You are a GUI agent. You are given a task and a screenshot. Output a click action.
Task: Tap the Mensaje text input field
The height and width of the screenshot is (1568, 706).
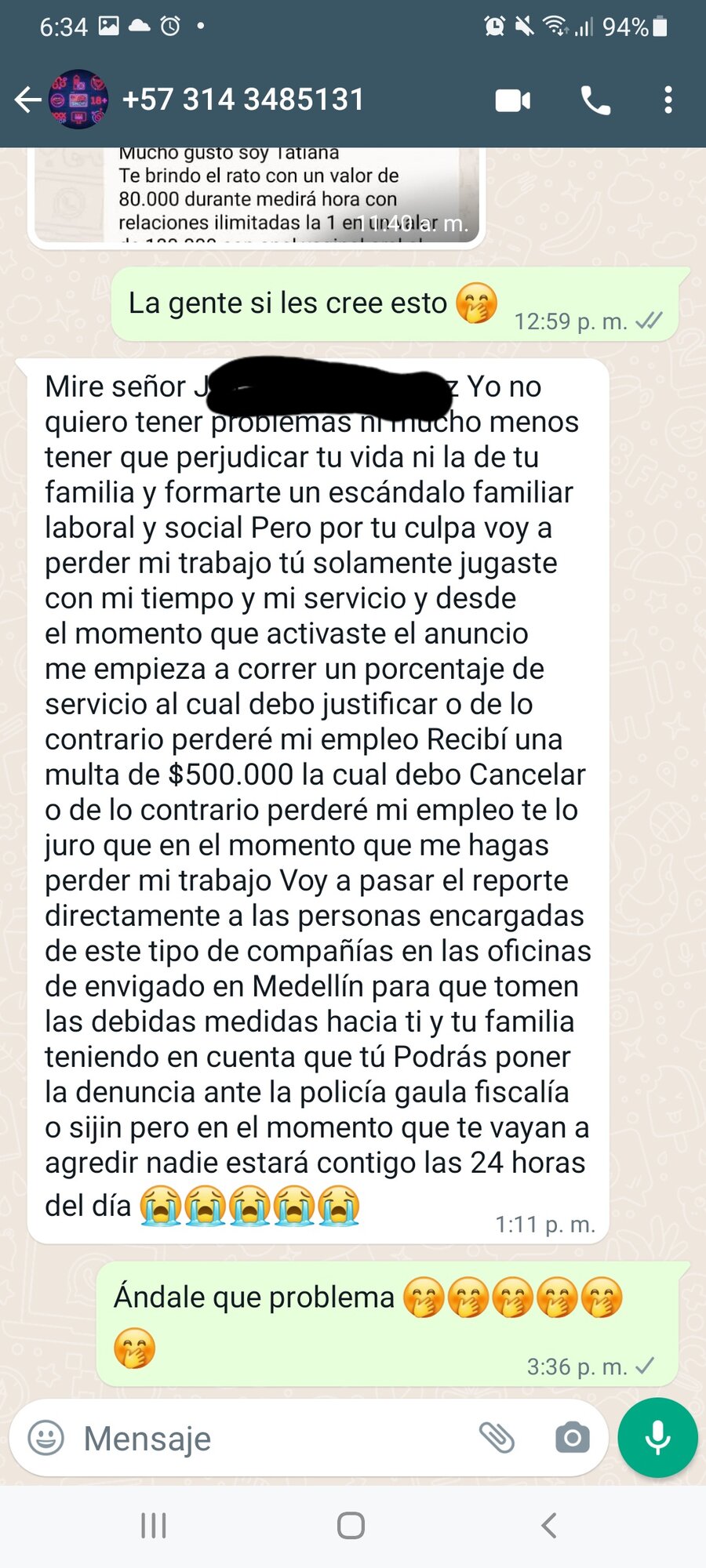[235, 1437]
